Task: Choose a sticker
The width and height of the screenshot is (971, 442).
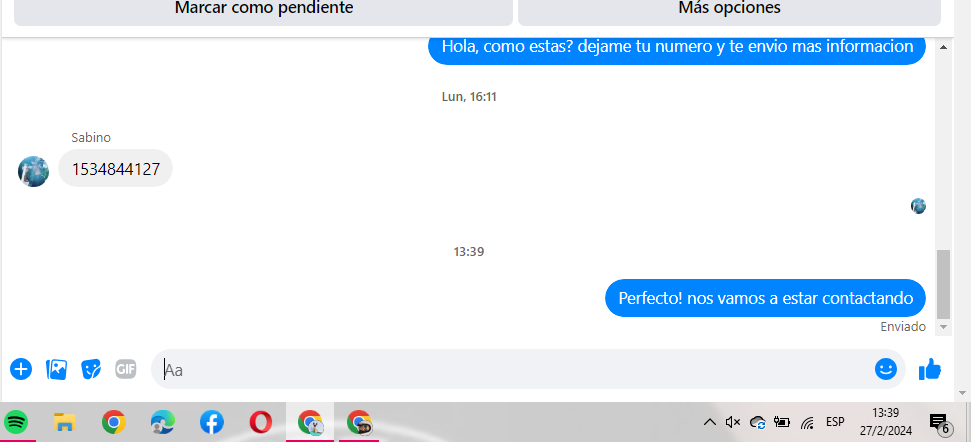Action: [x=91, y=369]
